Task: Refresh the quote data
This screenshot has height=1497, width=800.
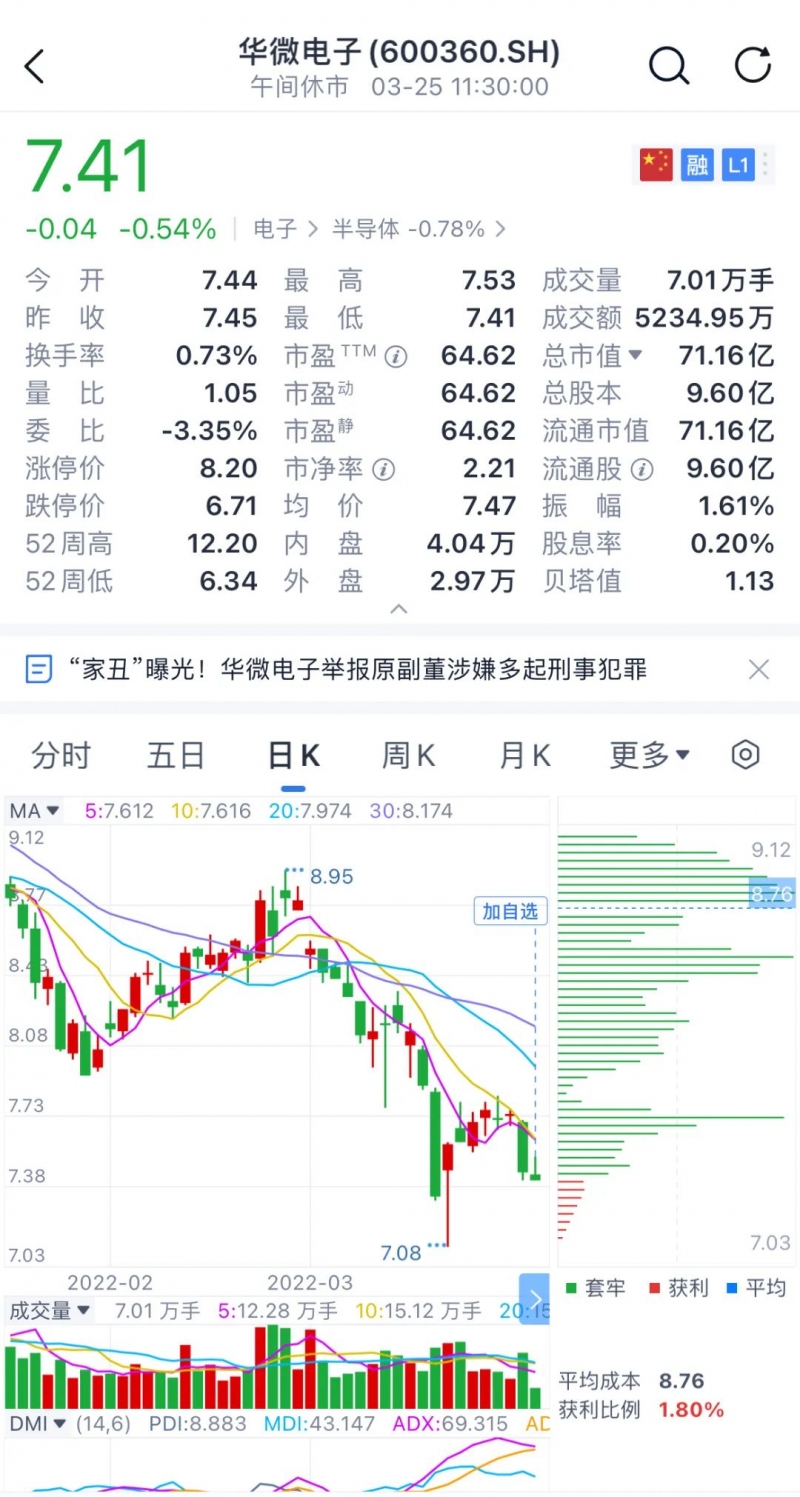Action: tap(753, 66)
